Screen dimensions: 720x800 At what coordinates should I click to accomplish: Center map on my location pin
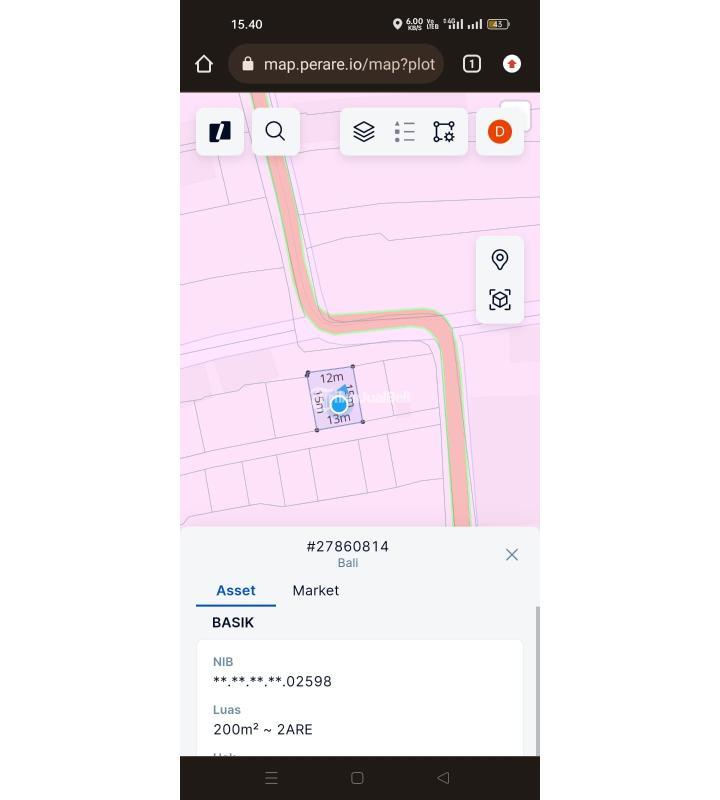coord(500,259)
